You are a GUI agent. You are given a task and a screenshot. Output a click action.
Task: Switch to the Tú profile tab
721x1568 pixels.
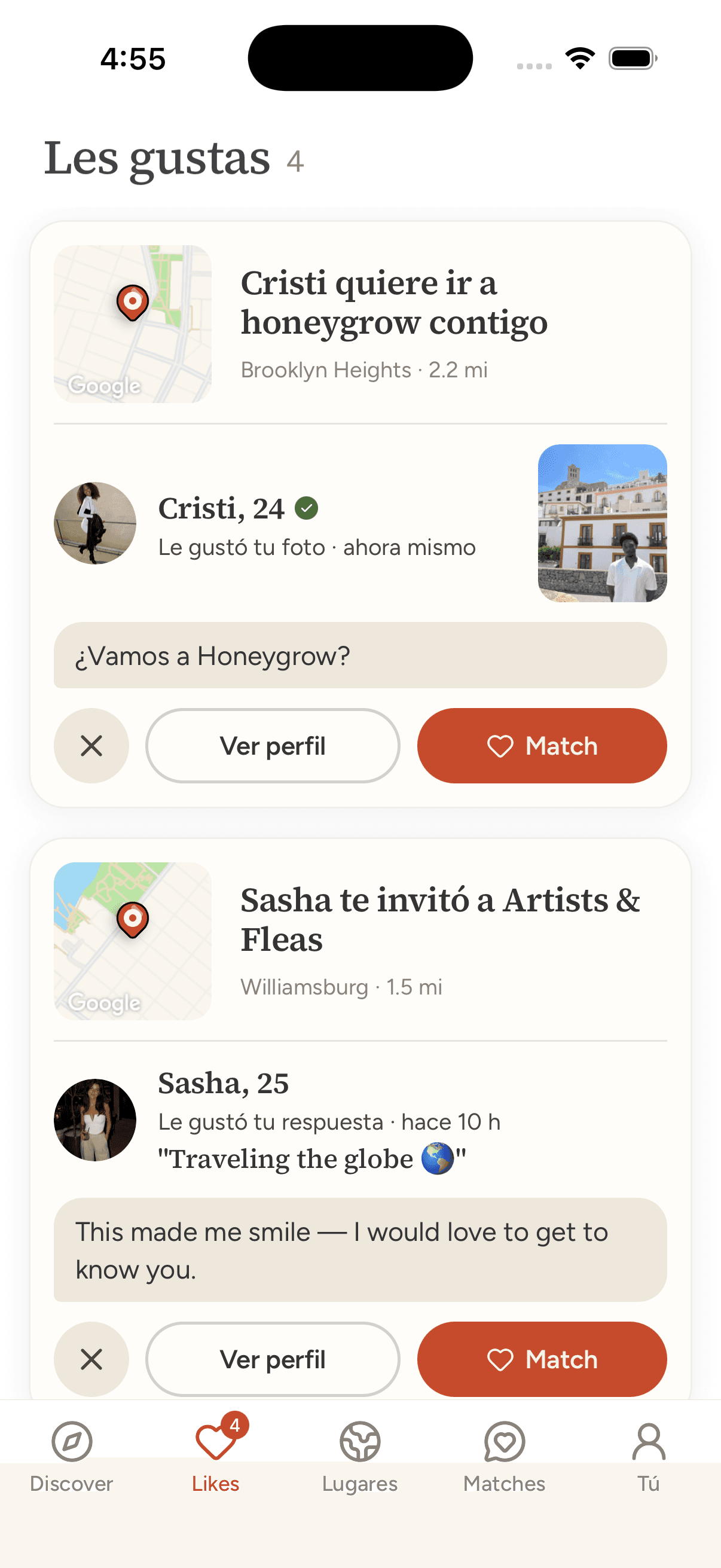click(x=649, y=1457)
